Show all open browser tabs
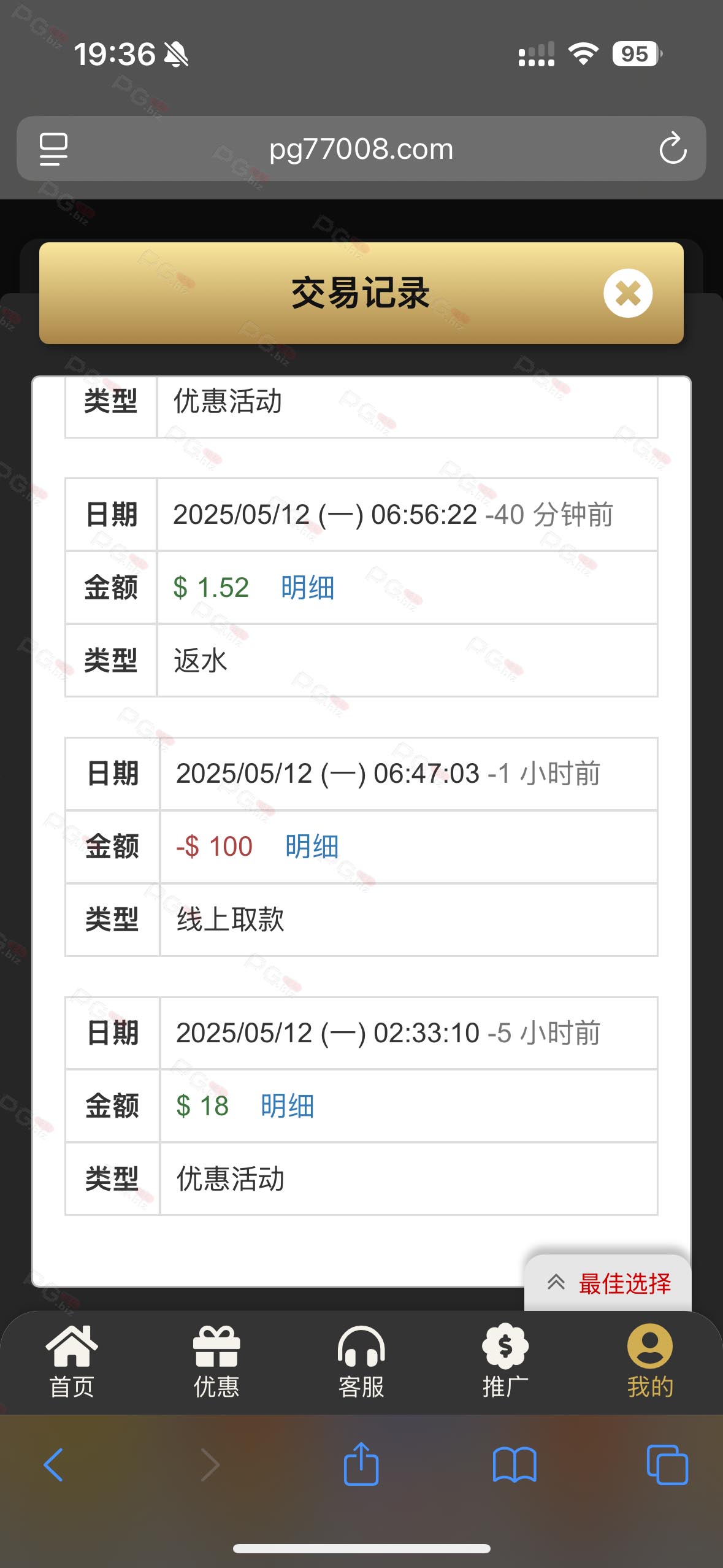The image size is (723, 1568). [667, 1465]
